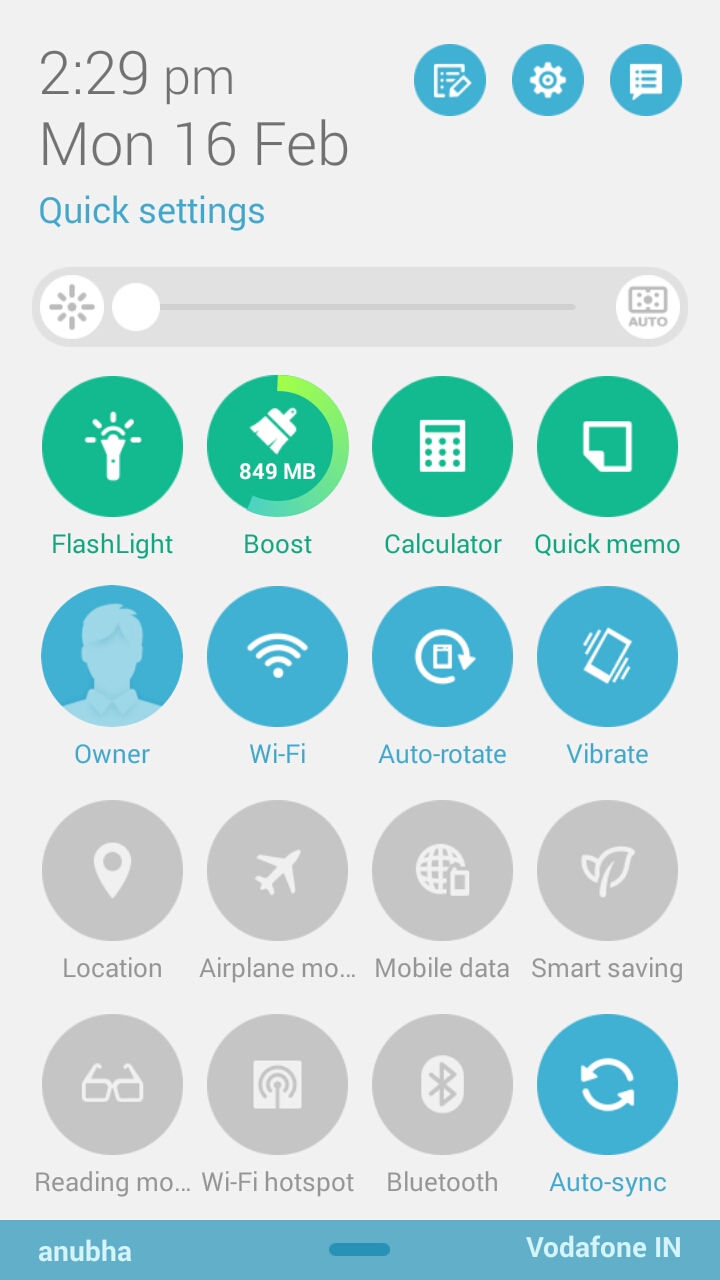720x1280 pixels.
Task: Open Quick memo
Action: tap(607, 446)
